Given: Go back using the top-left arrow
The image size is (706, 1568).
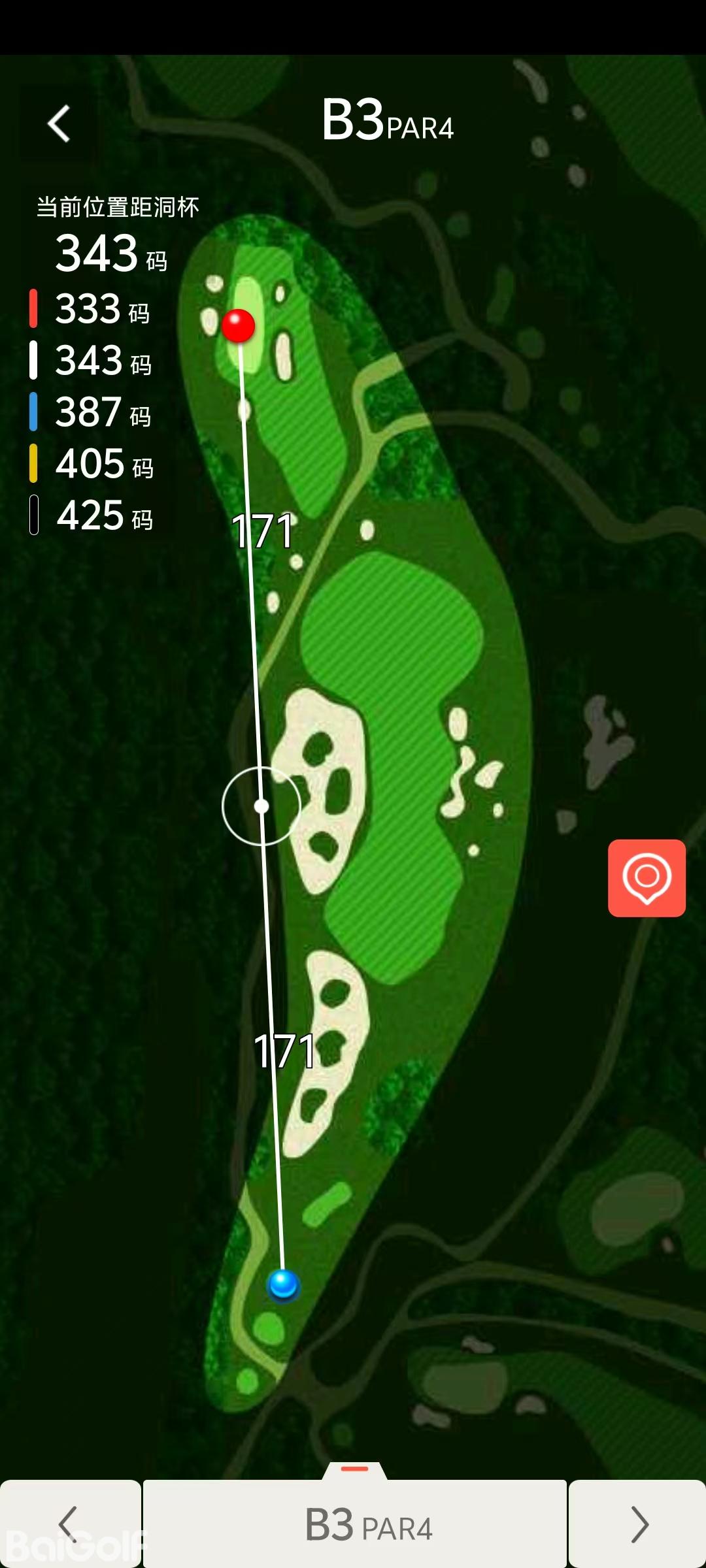Looking at the screenshot, I should coord(59,123).
